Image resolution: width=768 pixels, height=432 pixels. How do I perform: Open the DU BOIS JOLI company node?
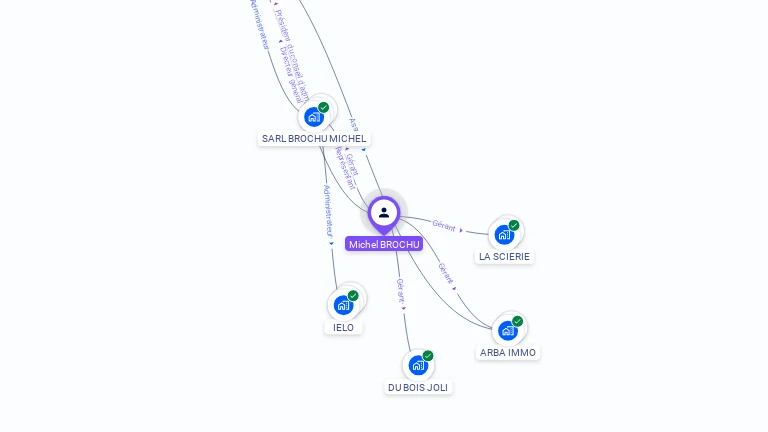[418, 365]
